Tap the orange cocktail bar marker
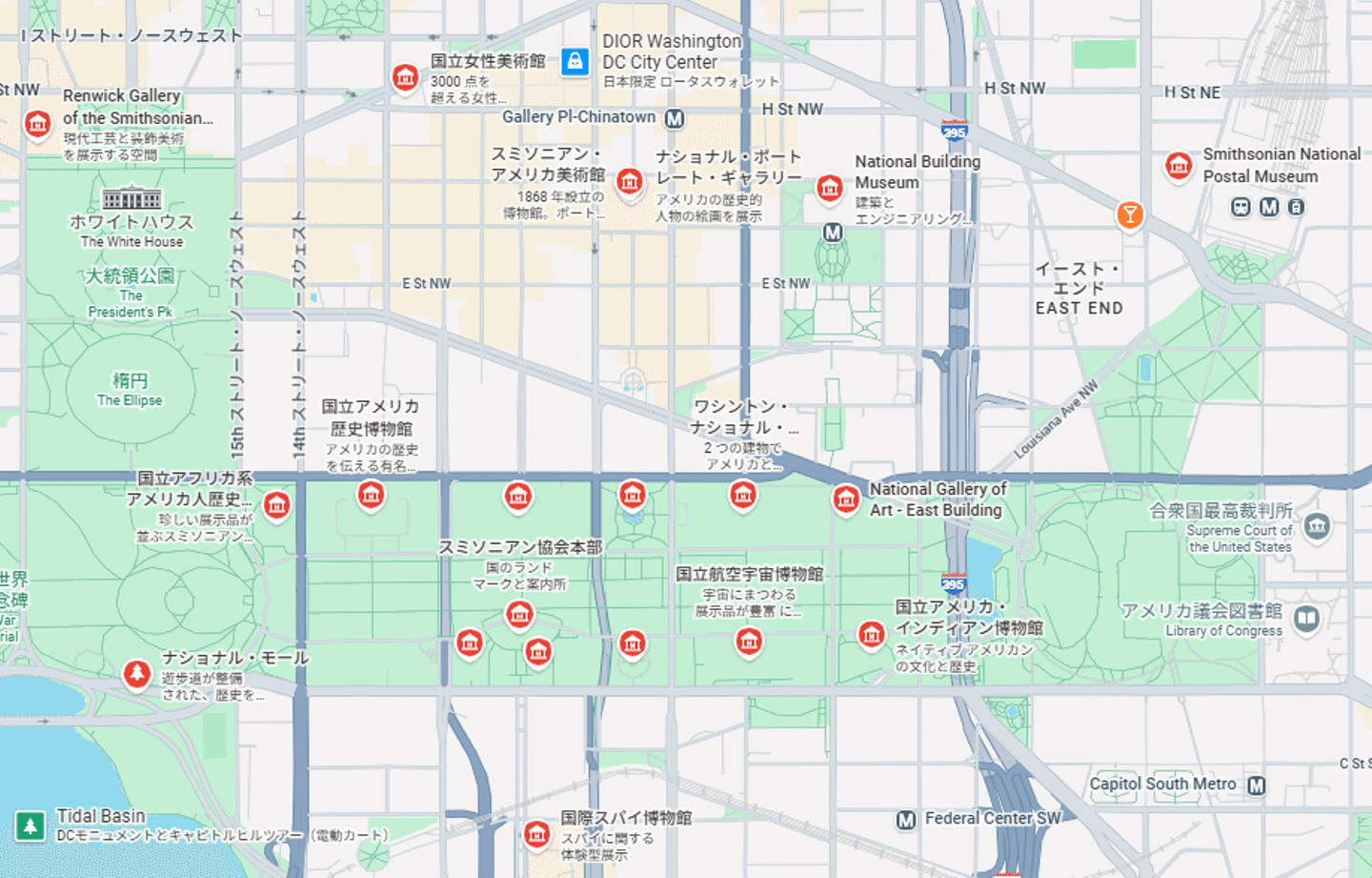This screenshot has height=878, width=1372. 1129,214
